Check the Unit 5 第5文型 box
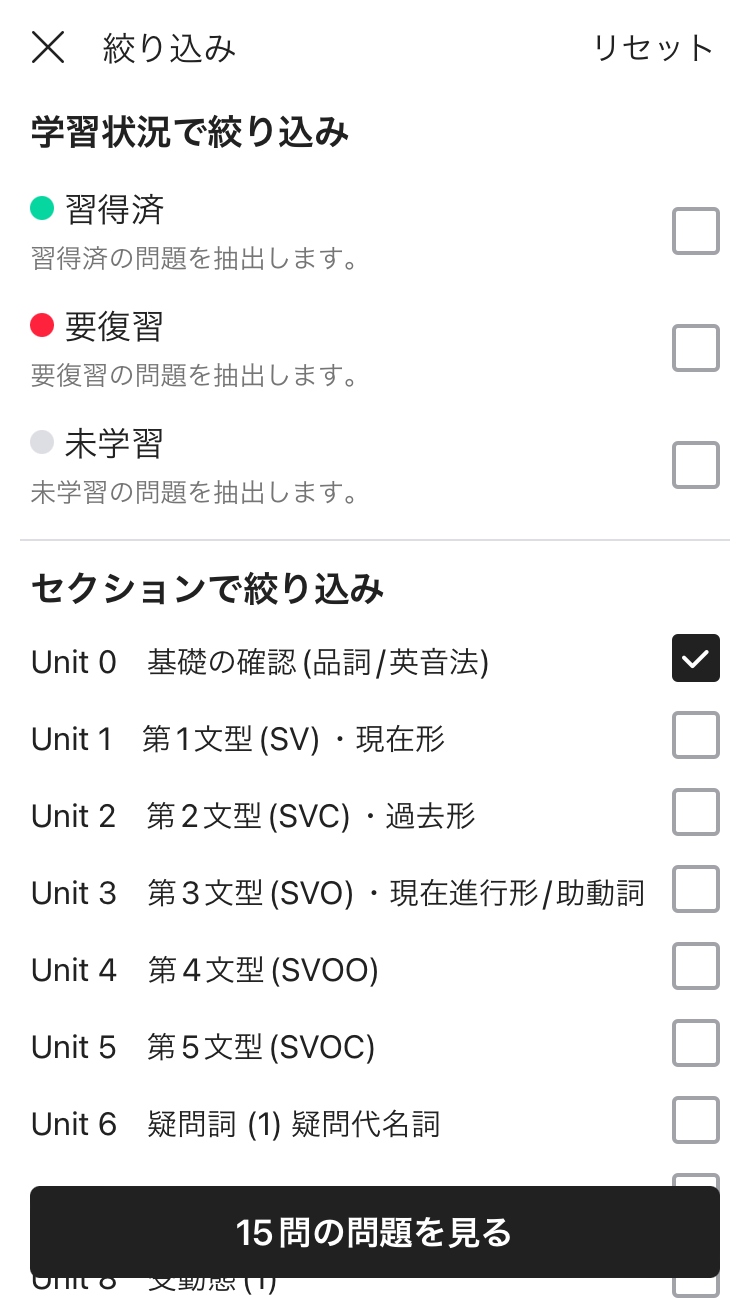750x1298 pixels. (x=696, y=1043)
